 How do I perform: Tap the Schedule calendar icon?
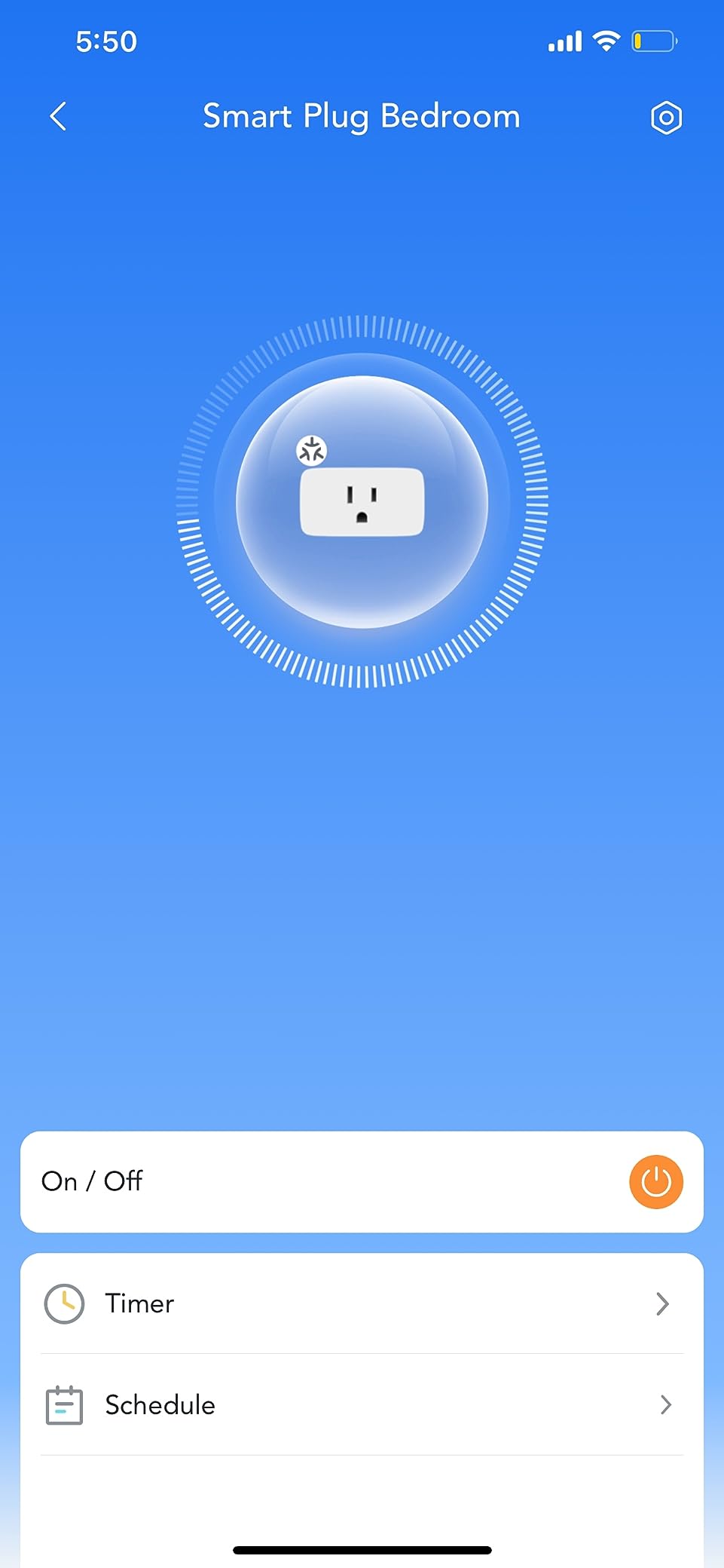click(x=65, y=1404)
